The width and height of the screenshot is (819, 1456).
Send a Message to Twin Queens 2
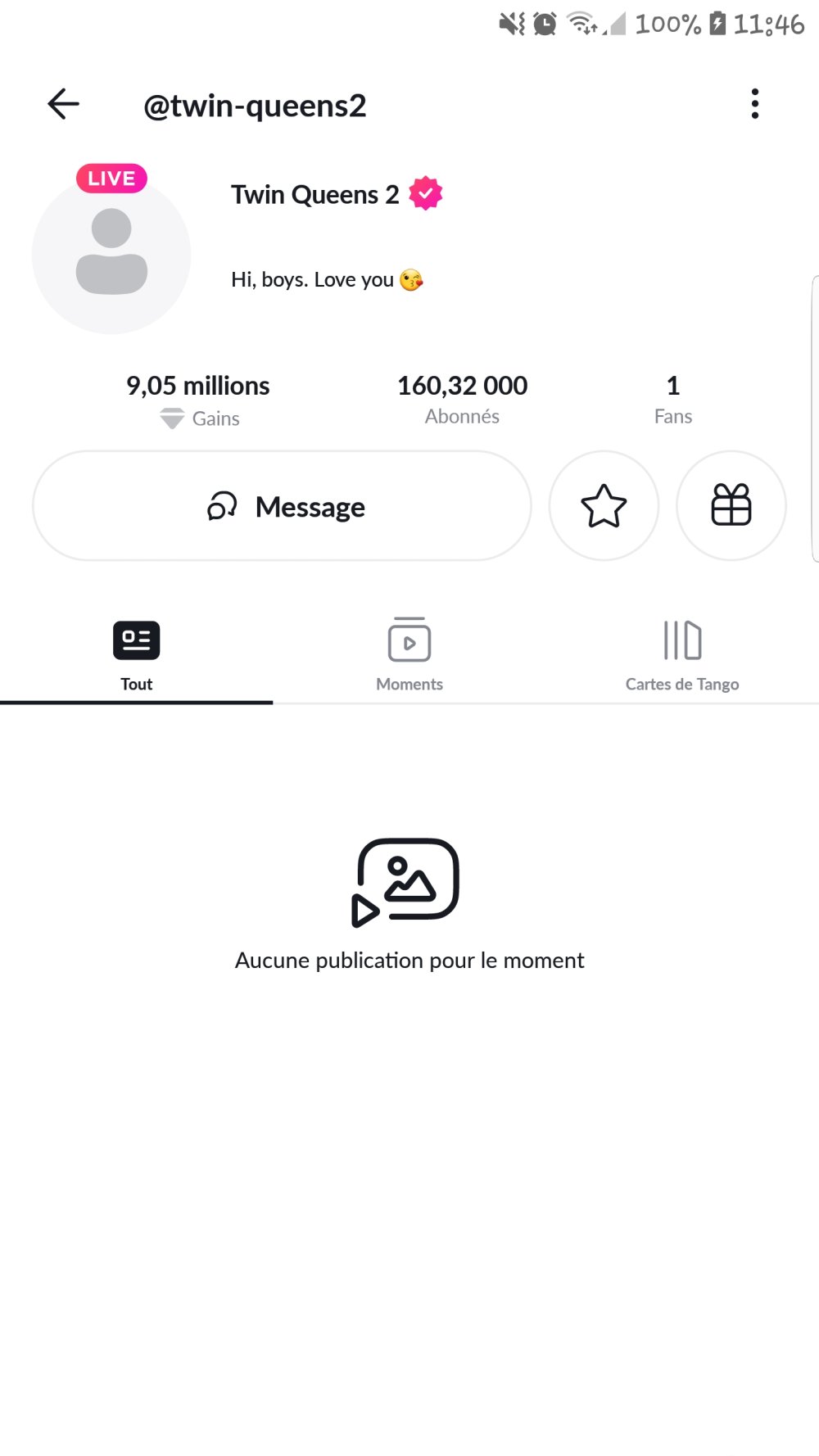click(282, 506)
